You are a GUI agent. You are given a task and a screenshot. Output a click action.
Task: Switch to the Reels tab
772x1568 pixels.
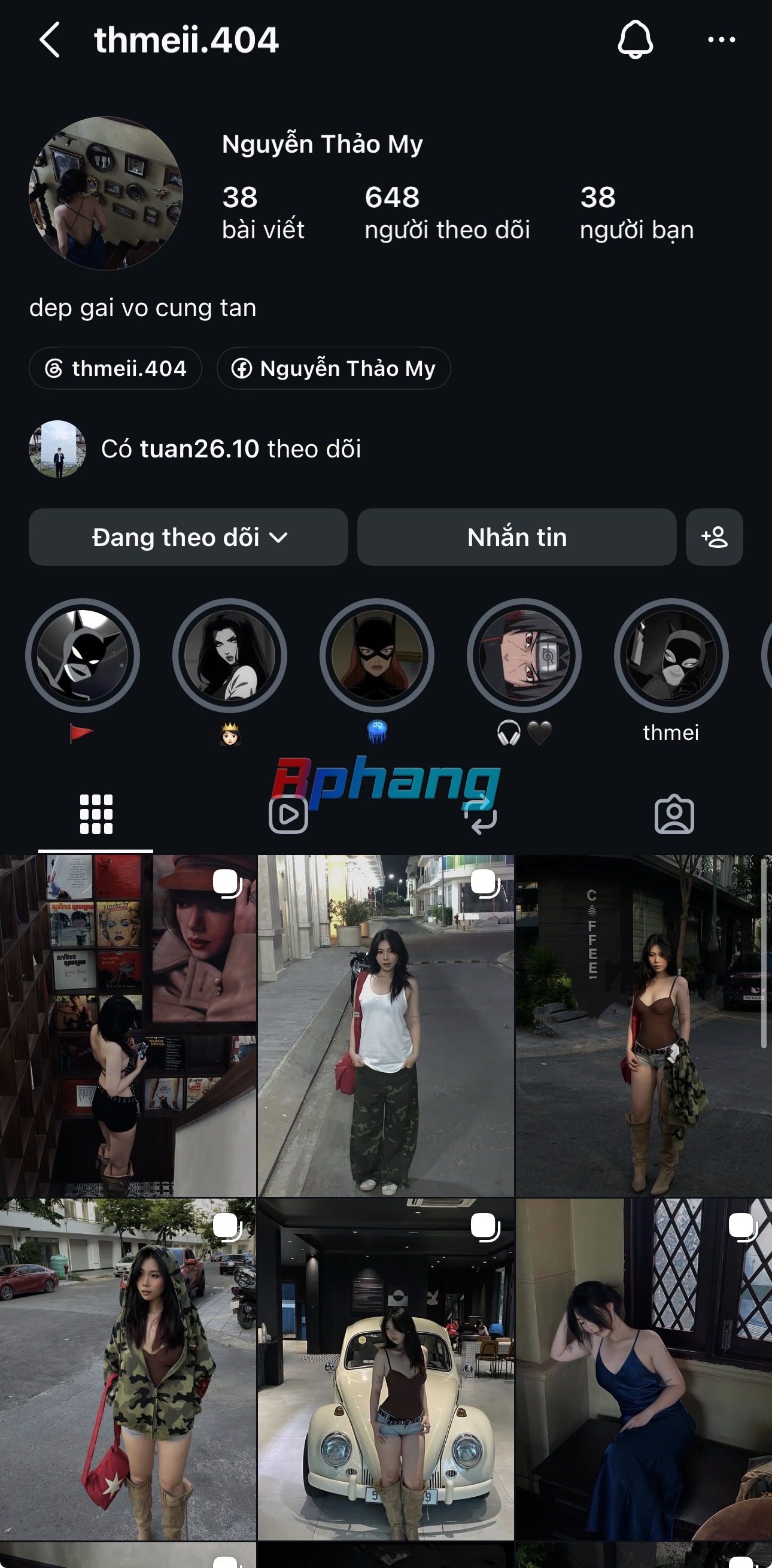tap(288, 814)
